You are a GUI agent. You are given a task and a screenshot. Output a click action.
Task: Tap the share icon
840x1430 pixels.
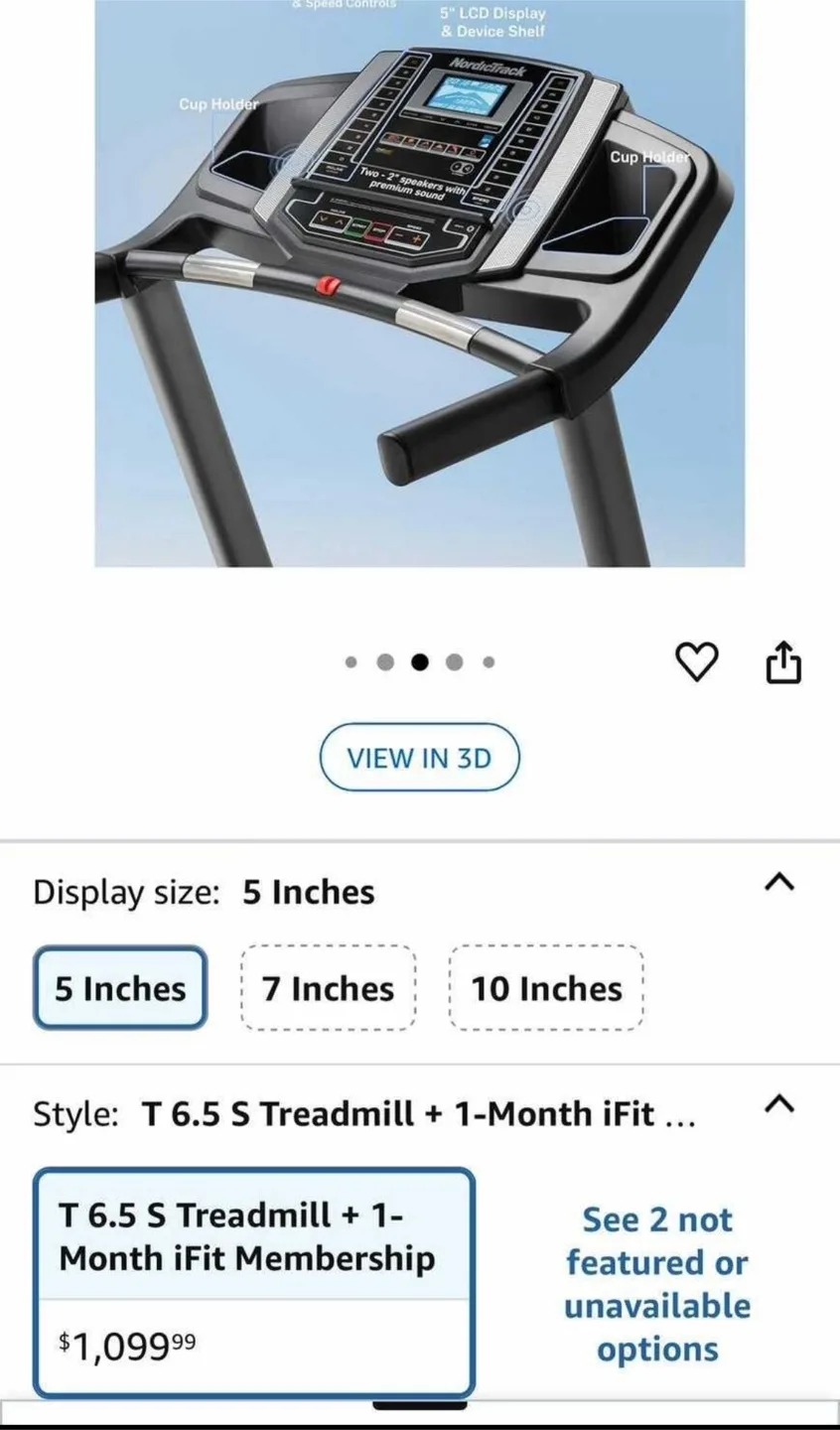click(785, 660)
